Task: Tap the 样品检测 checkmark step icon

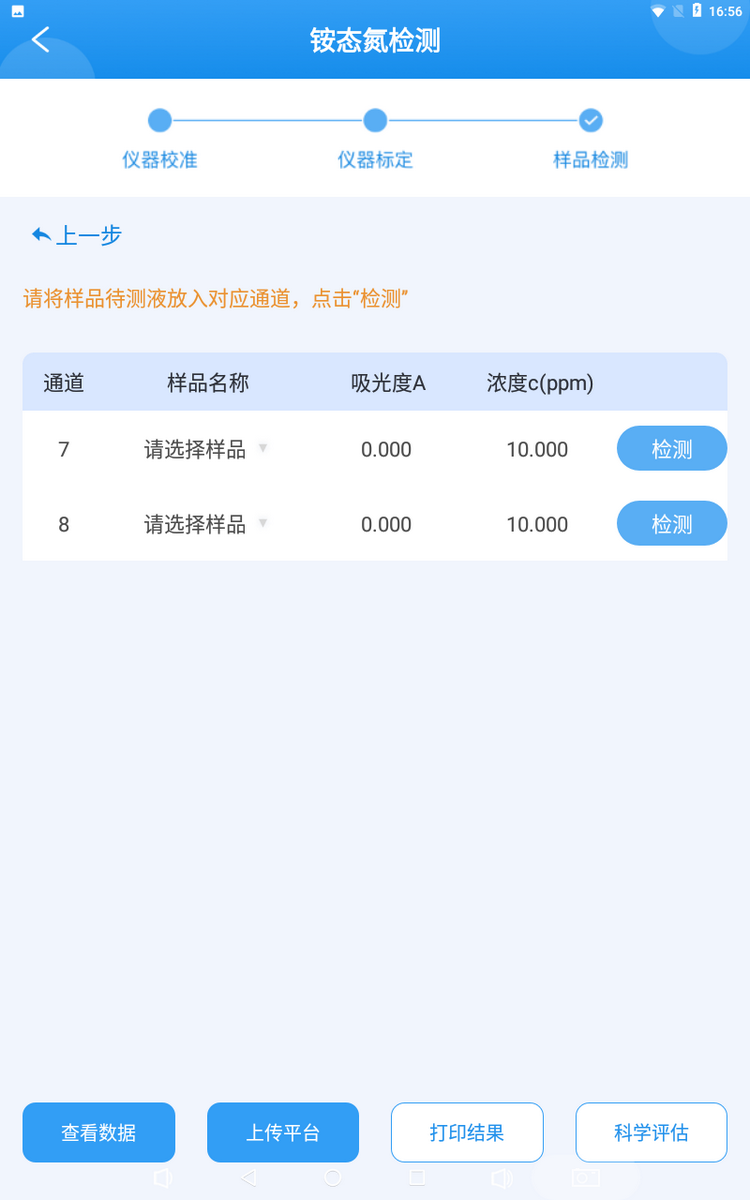Action: (590, 119)
